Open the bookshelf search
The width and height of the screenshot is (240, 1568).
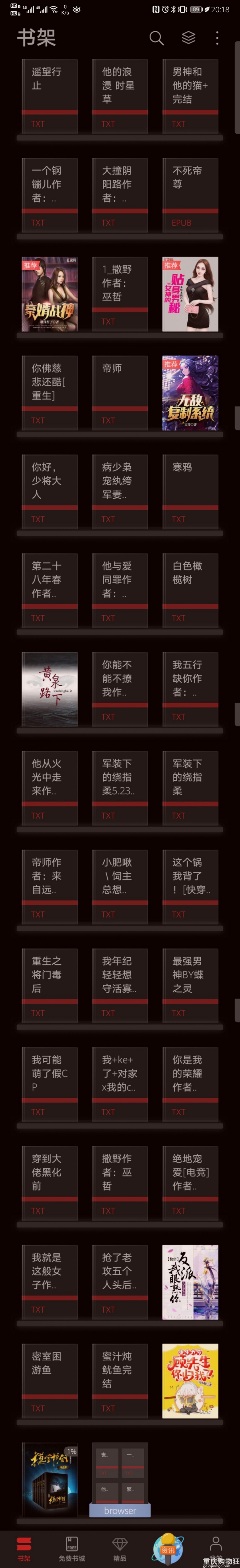coord(156,38)
